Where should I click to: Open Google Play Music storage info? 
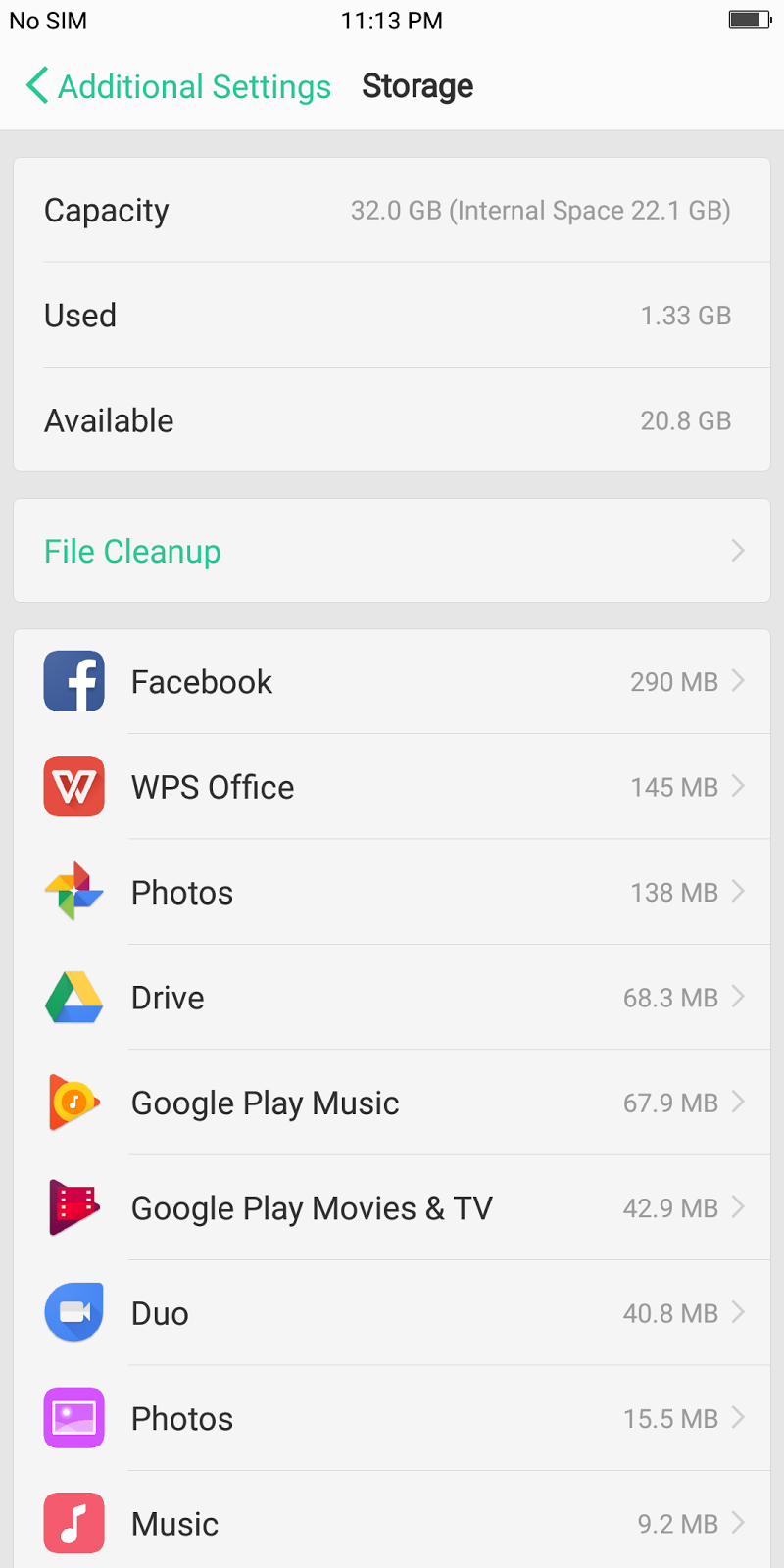click(392, 1102)
